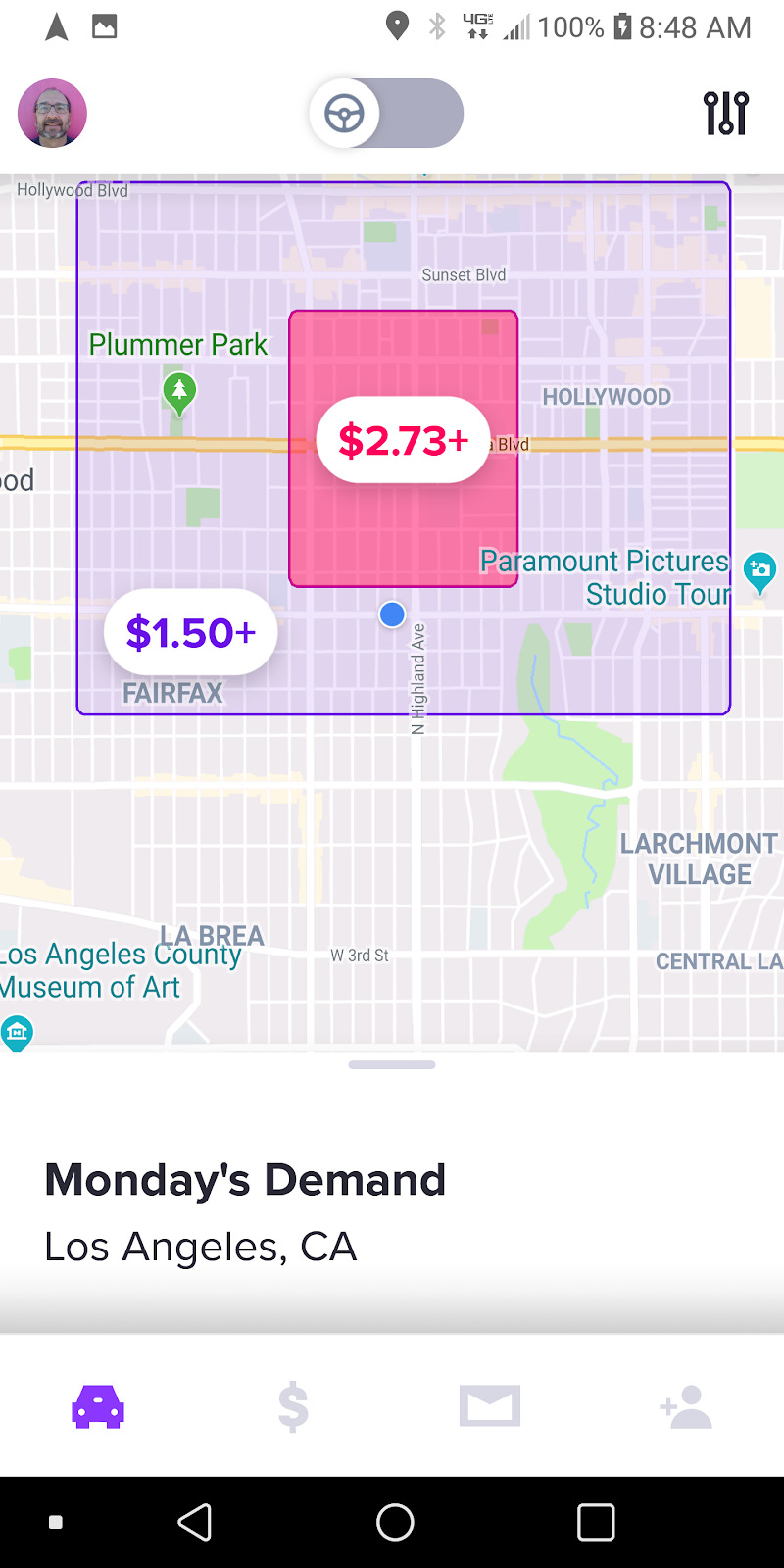Tap the Monday's Demand heading
Viewport: 784px width, 1568px height.
tap(245, 1179)
